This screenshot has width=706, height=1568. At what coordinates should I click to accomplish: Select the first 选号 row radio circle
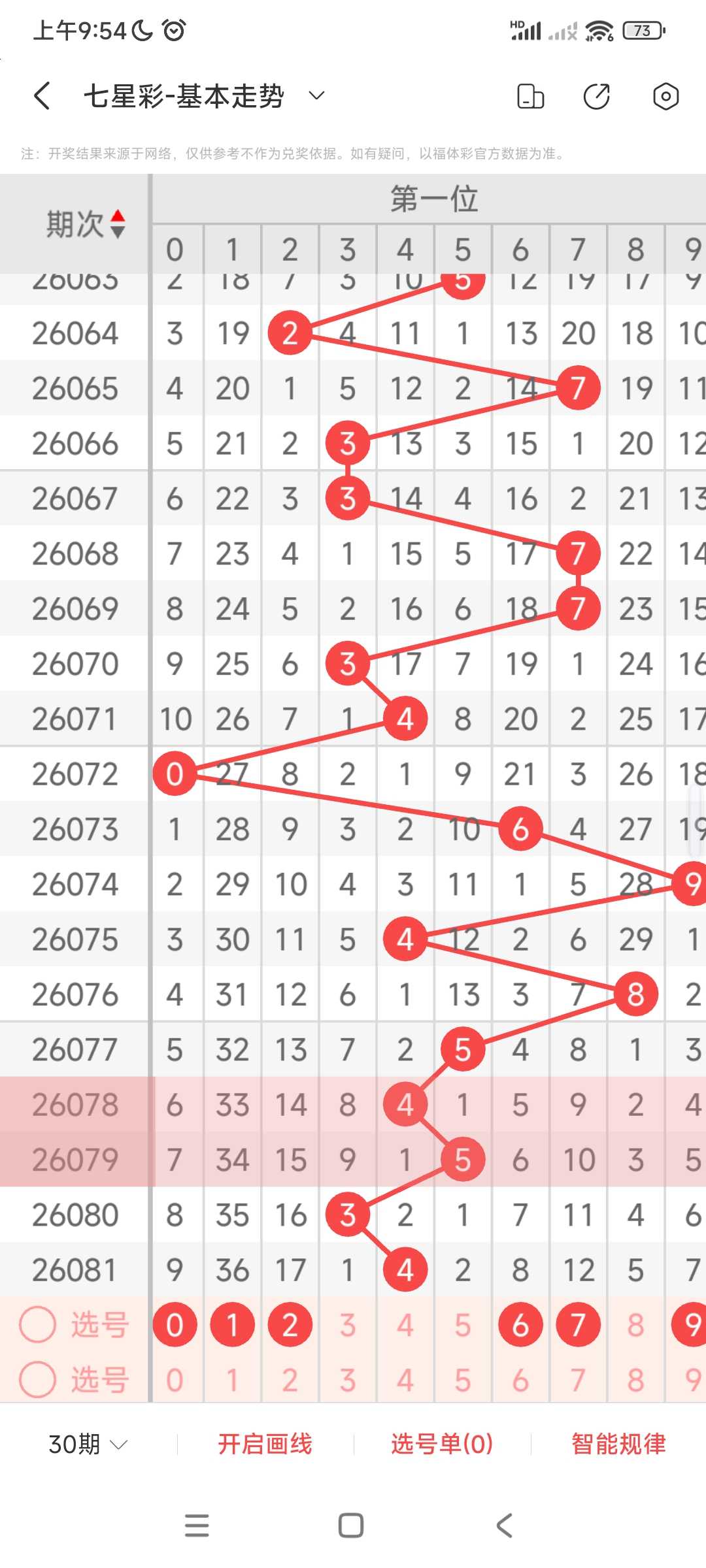[x=37, y=1324]
